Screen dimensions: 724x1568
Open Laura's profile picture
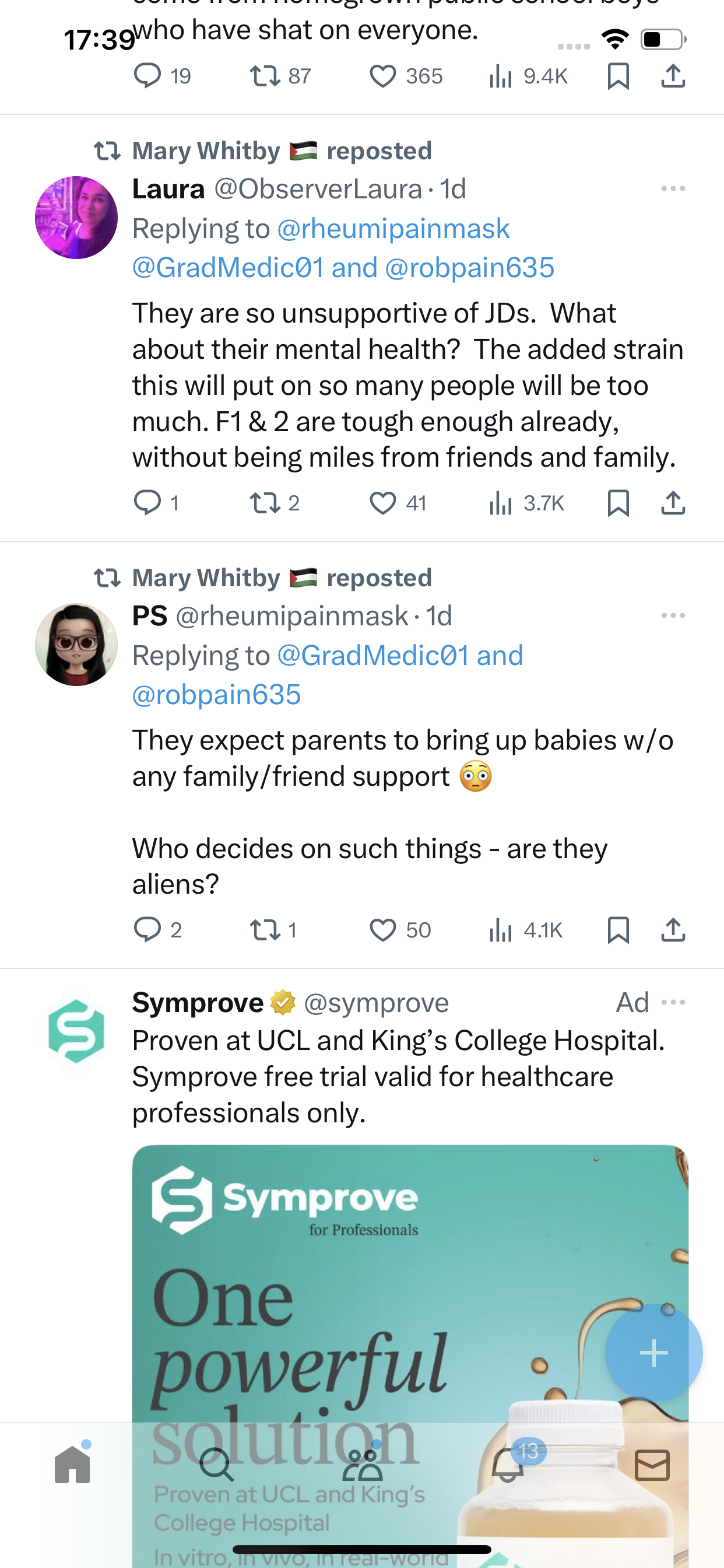pyautogui.click(x=76, y=218)
